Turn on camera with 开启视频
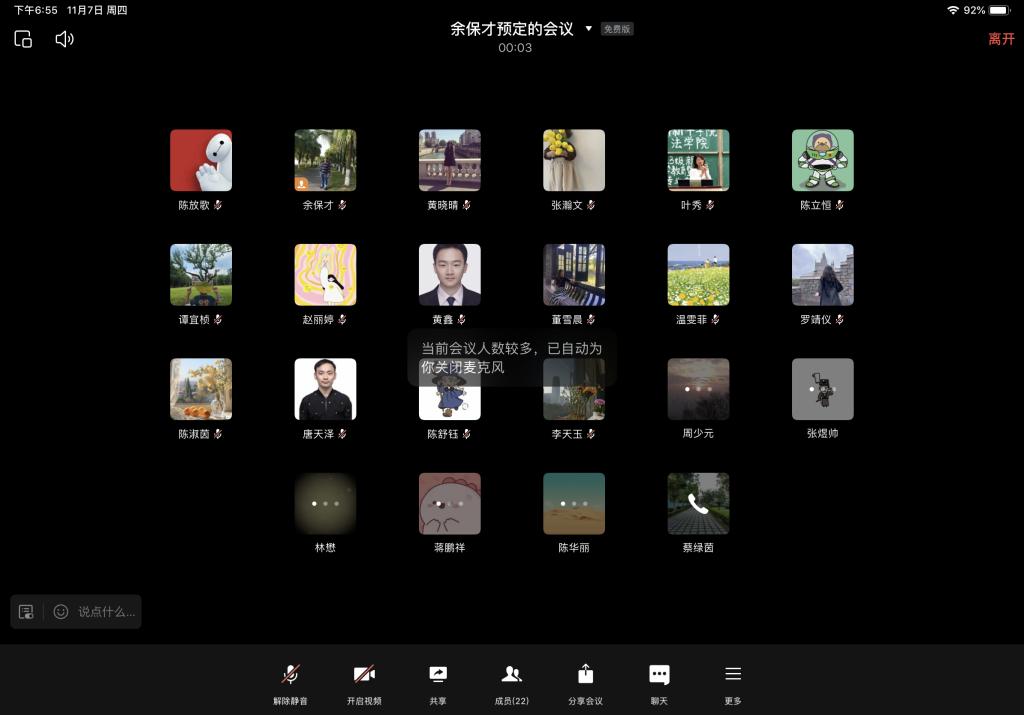This screenshot has width=1024, height=715. click(364, 683)
